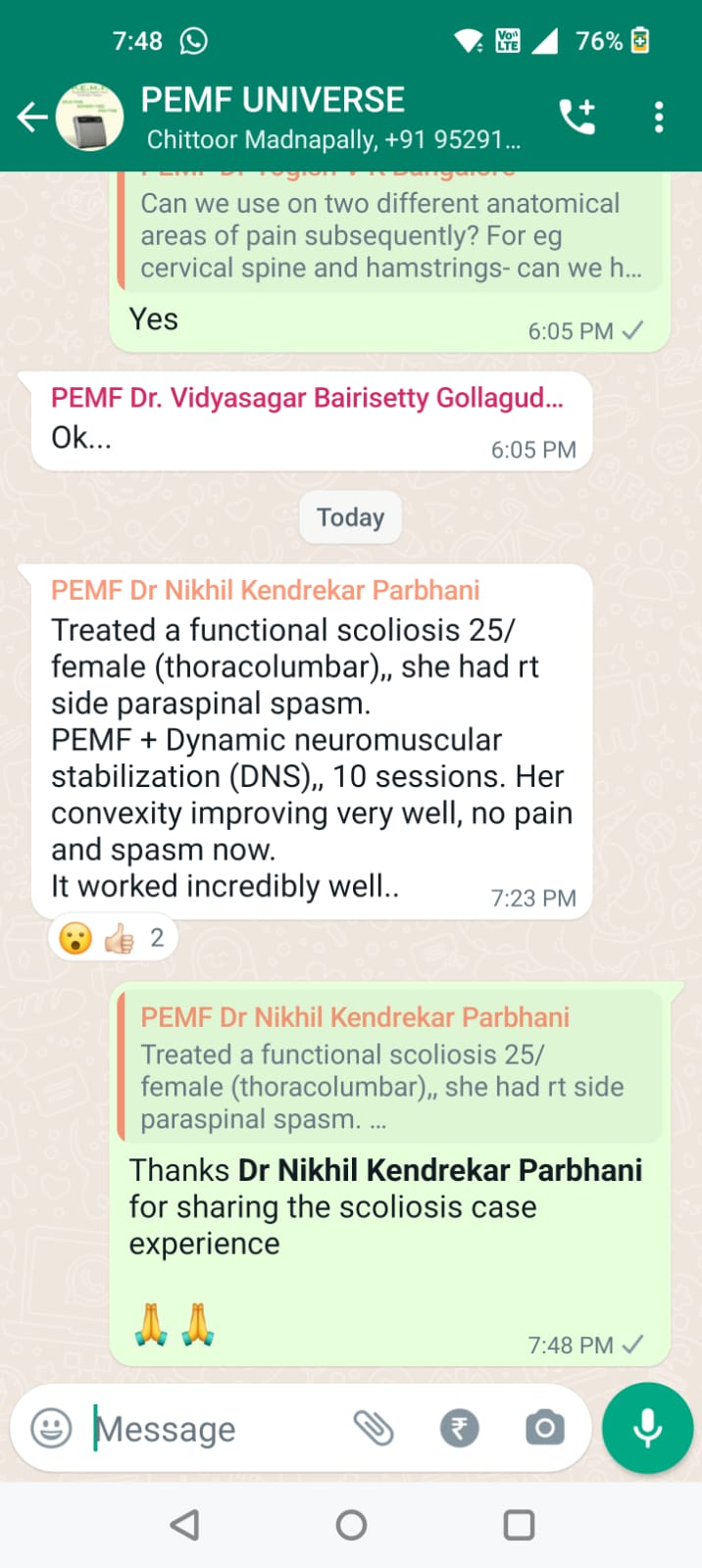Go back to the chats list
Screen dimensions: 702x1568
[x=31, y=118]
